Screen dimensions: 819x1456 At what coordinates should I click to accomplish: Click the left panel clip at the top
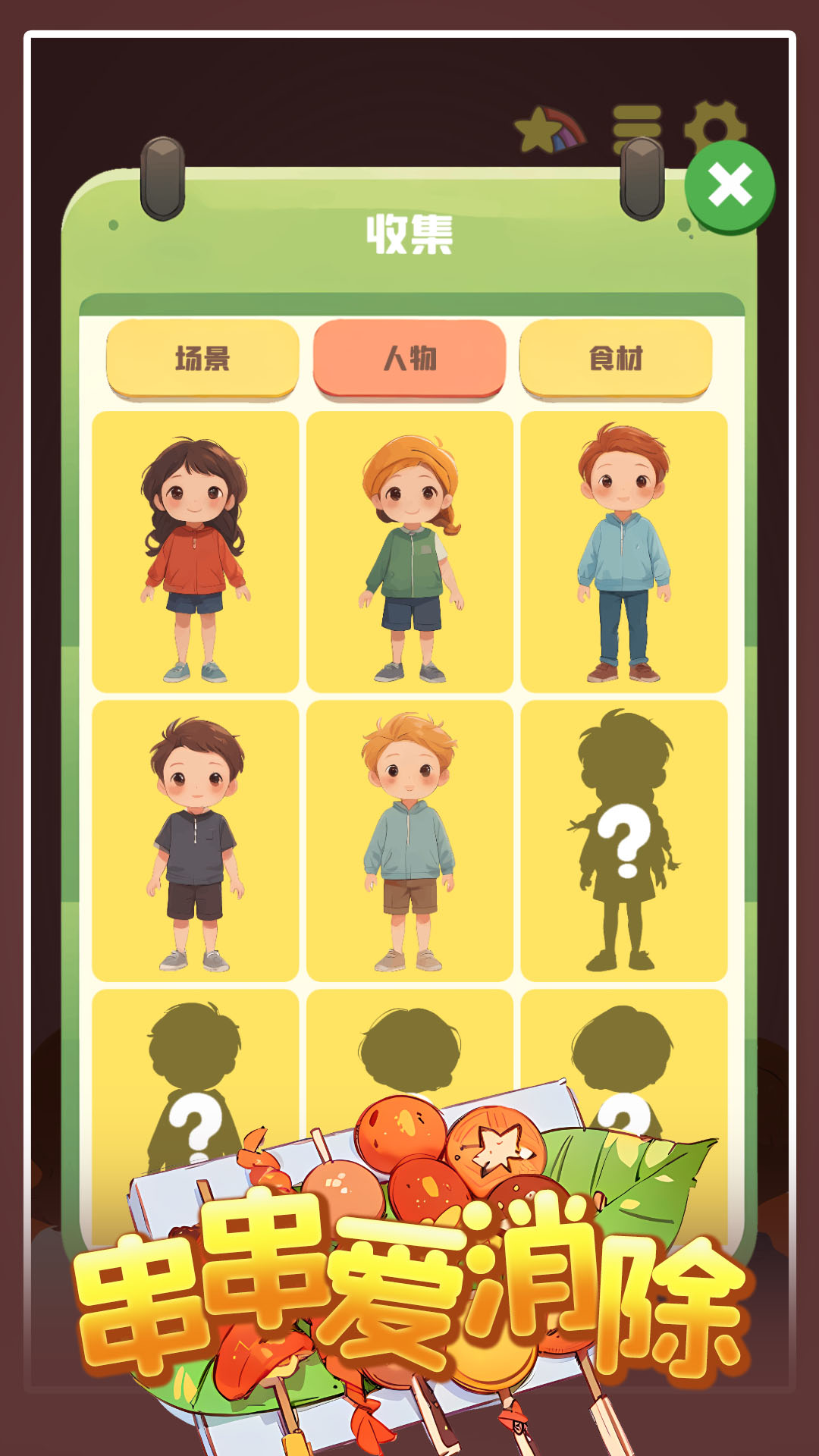coord(162,177)
